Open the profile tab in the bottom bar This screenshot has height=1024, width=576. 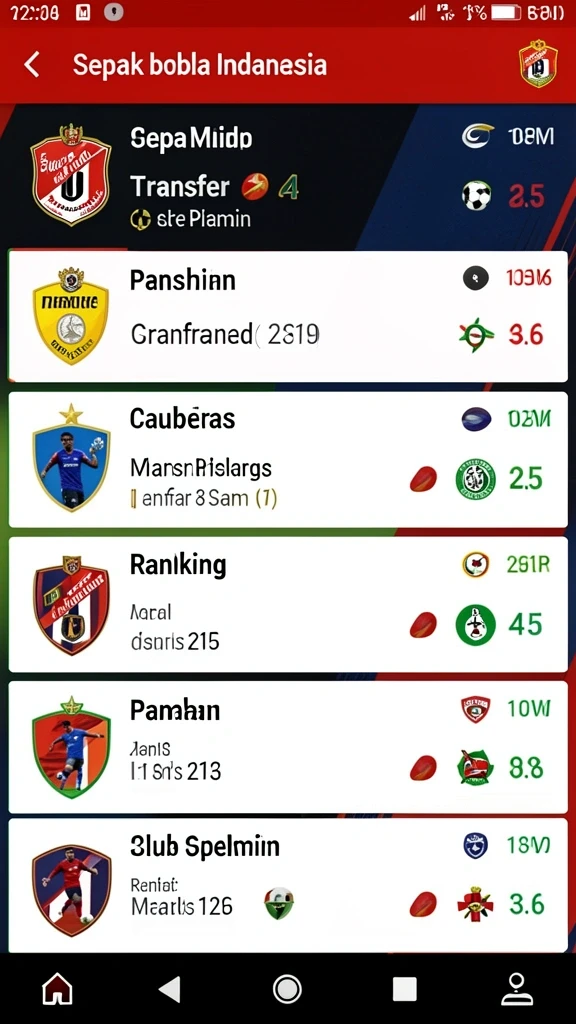click(517, 989)
